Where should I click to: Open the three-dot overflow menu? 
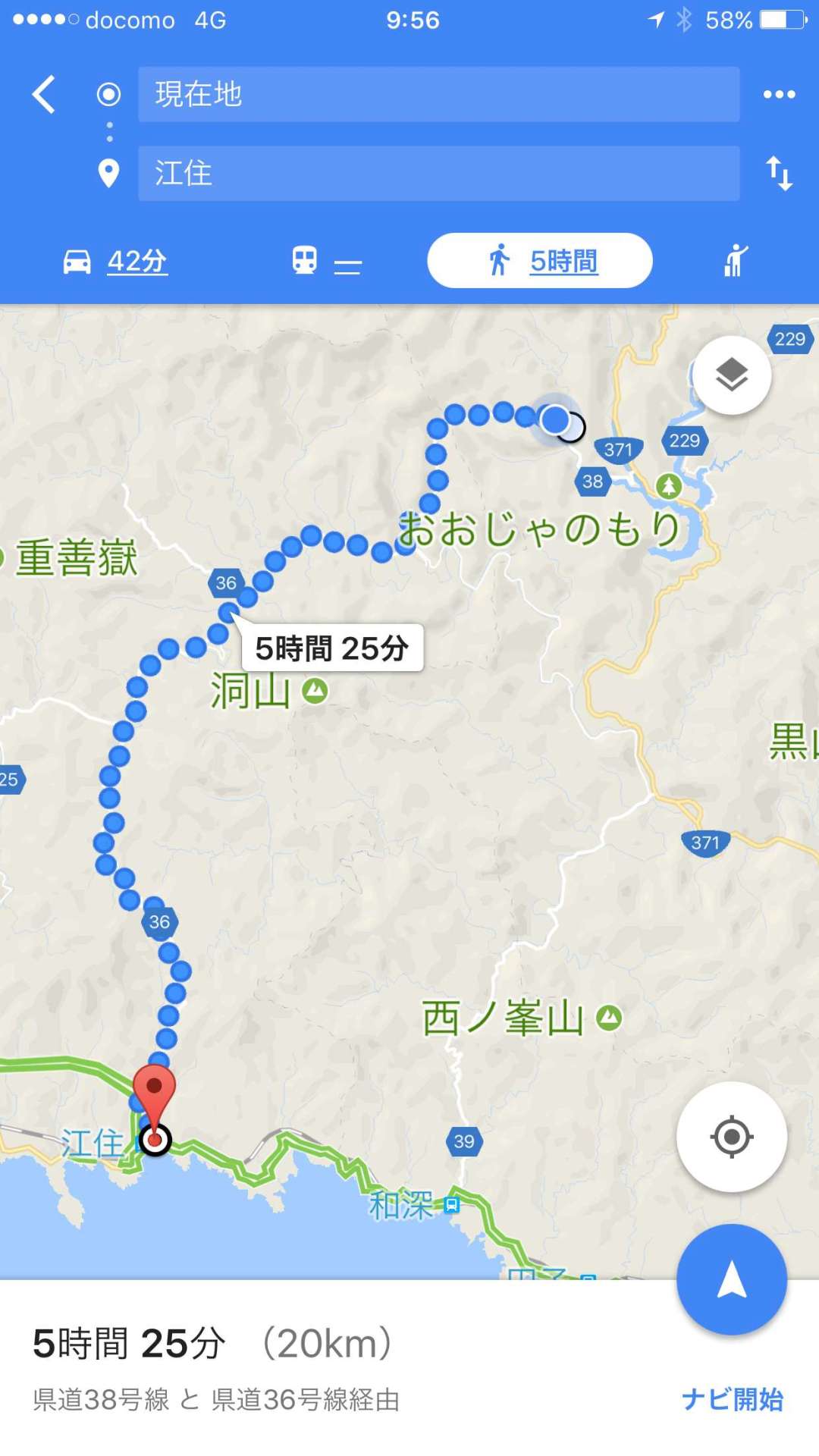779,95
